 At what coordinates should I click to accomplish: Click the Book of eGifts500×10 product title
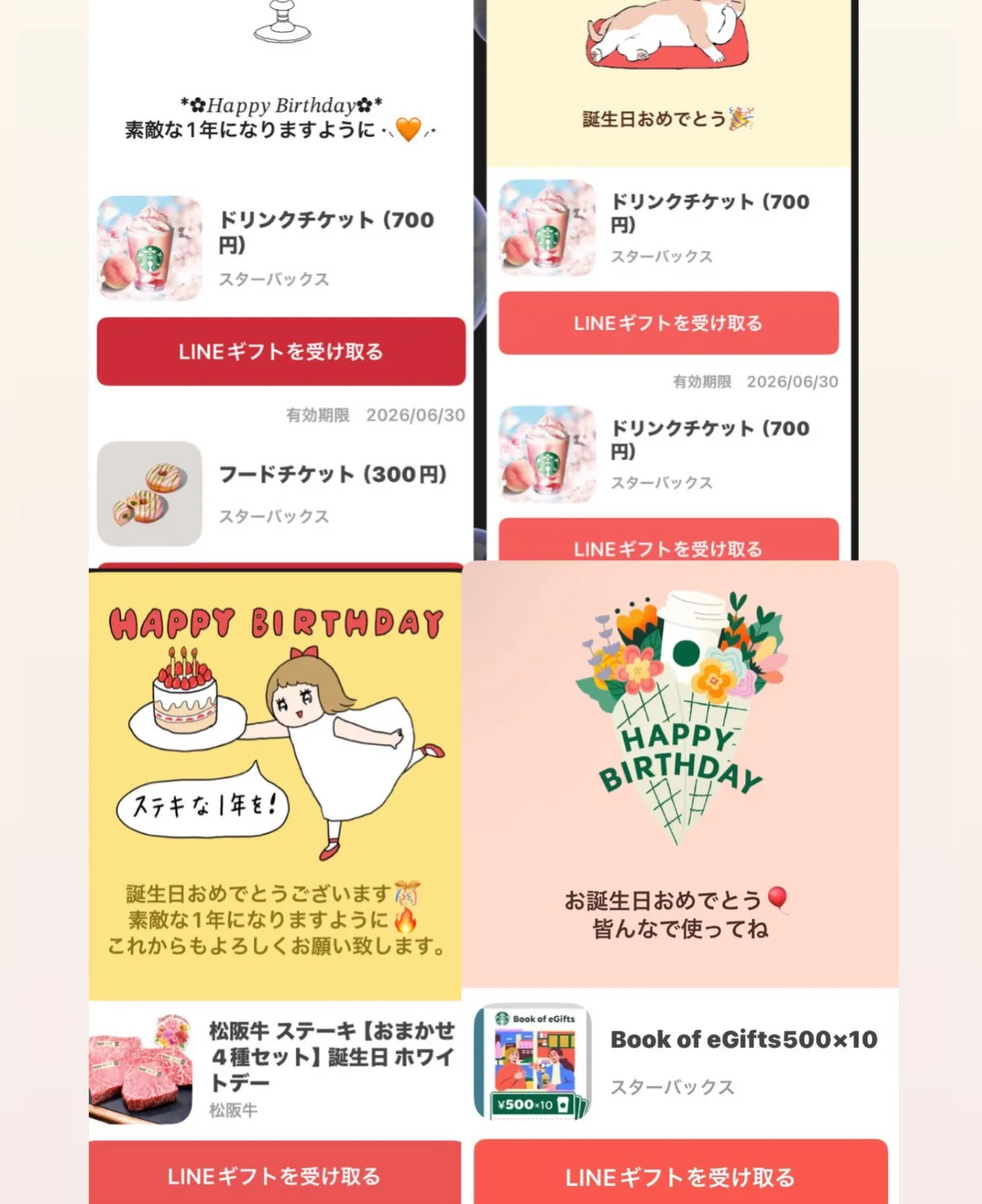pos(744,1040)
